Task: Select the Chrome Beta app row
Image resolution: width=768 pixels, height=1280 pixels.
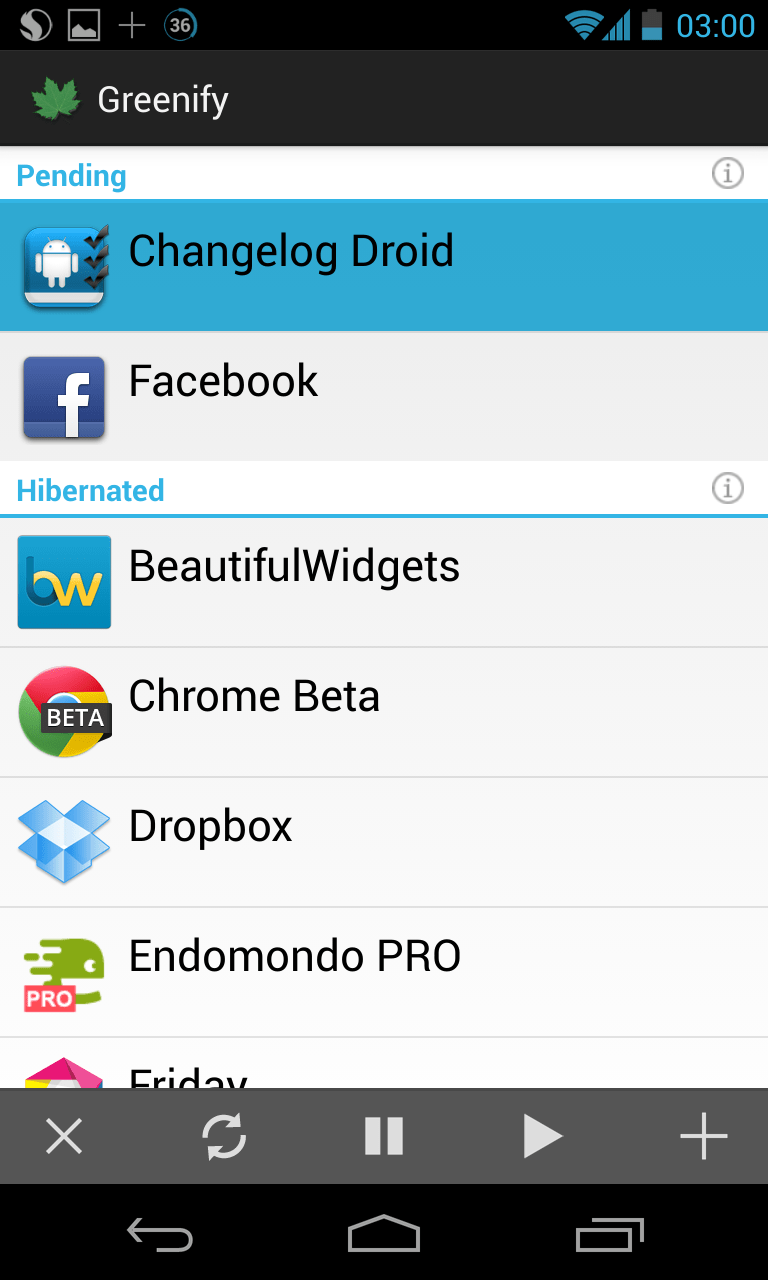Action: click(384, 712)
